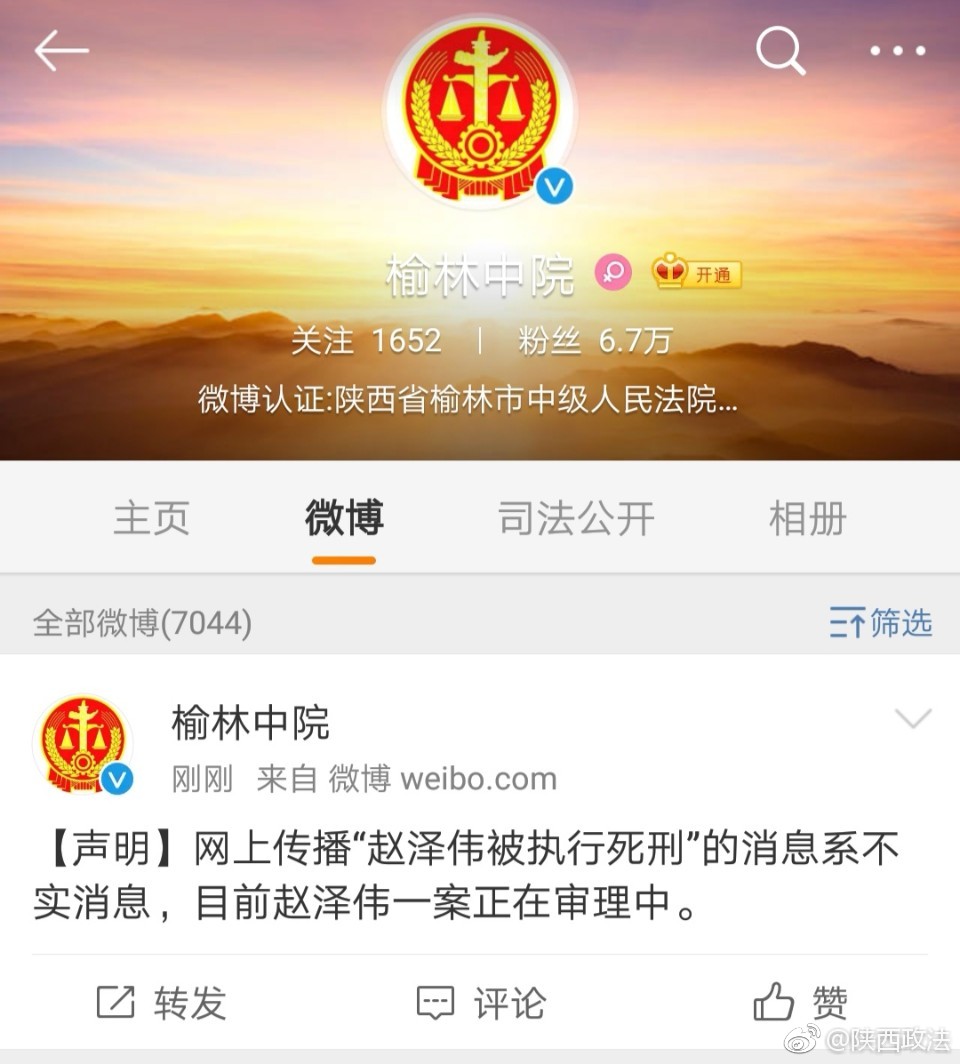This screenshot has width=960, height=1064.
Task: Open search on the profile header
Action: (779, 50)
